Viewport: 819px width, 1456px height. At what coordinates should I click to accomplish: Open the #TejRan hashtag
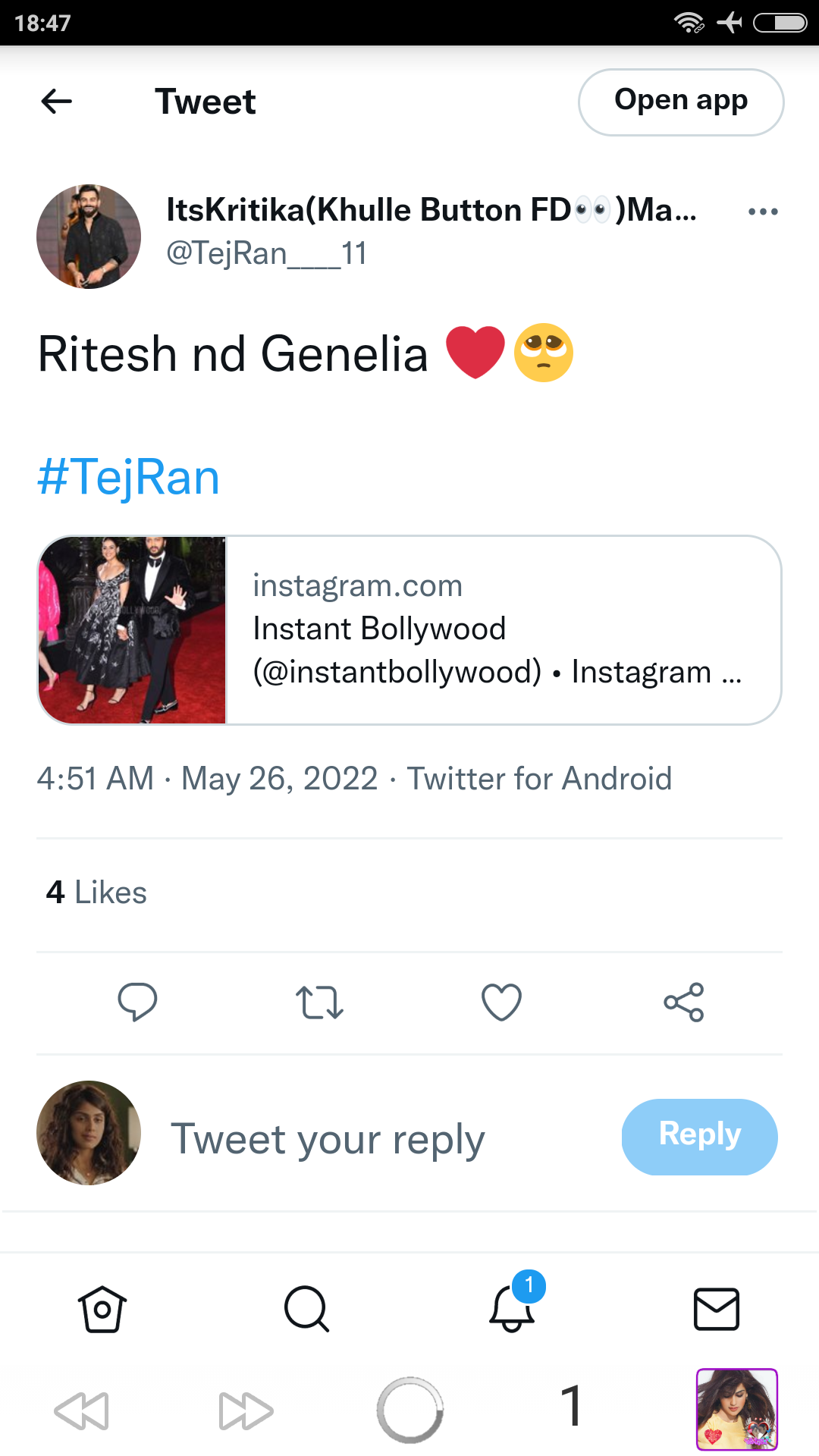(129, 478)
